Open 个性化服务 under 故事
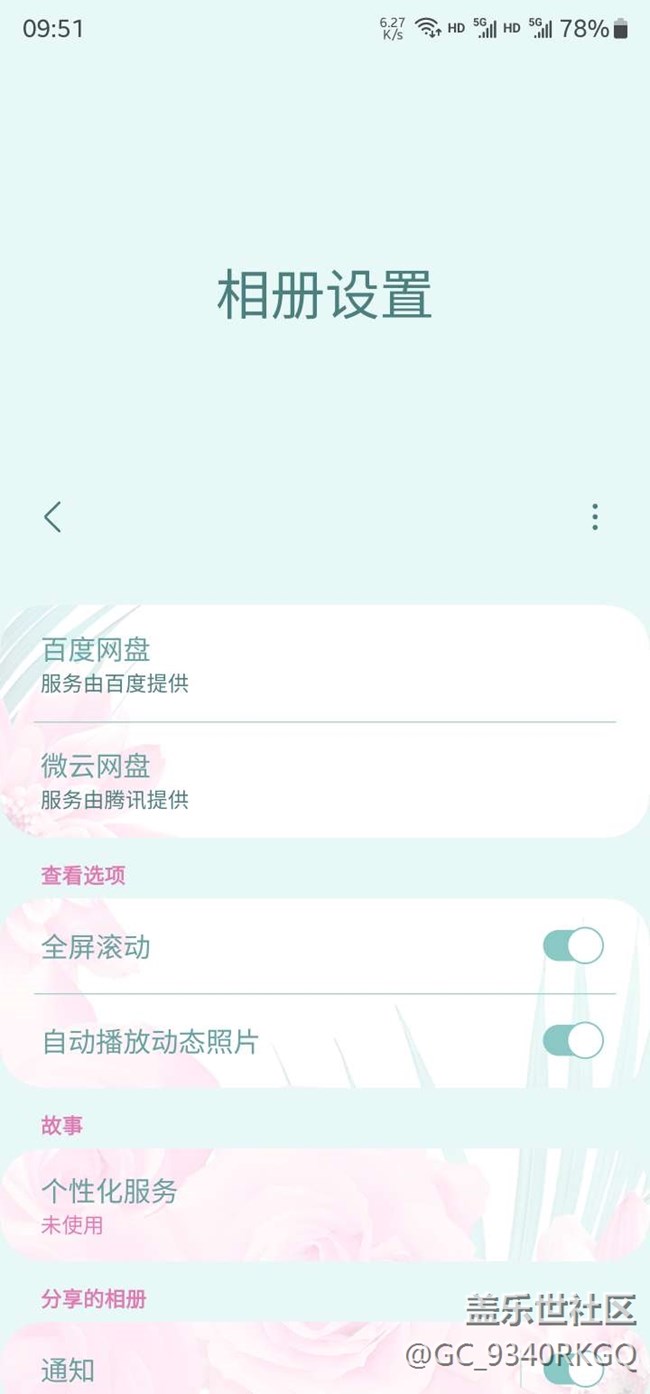The height and width of the screenshot is (1394, 650). (325, 1205)
